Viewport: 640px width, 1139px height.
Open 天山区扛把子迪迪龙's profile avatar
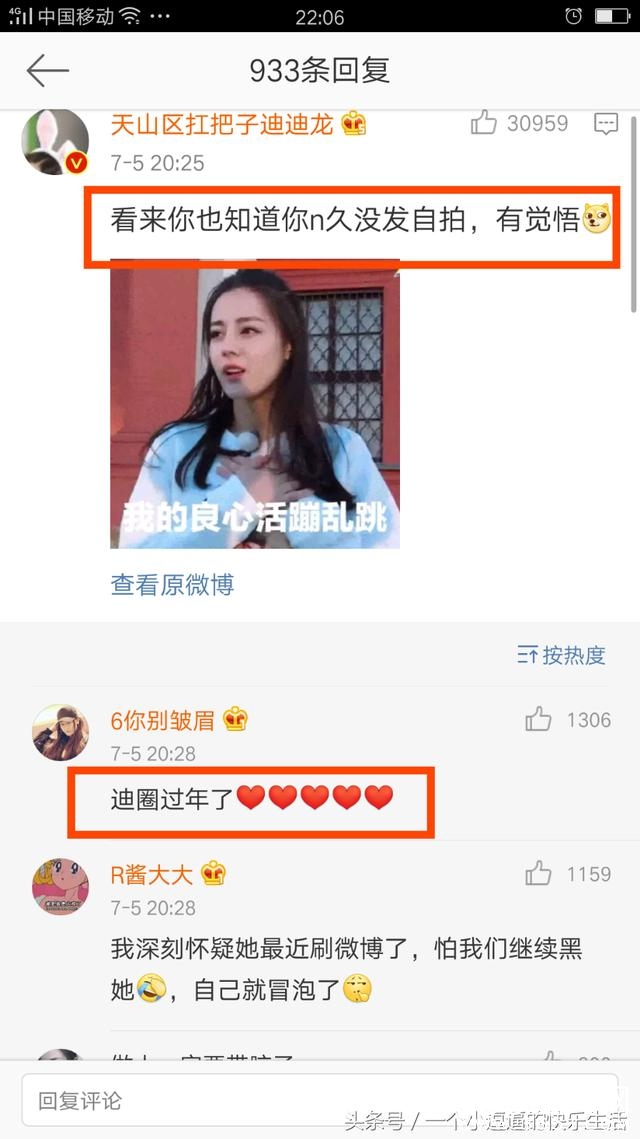[55, 140]
